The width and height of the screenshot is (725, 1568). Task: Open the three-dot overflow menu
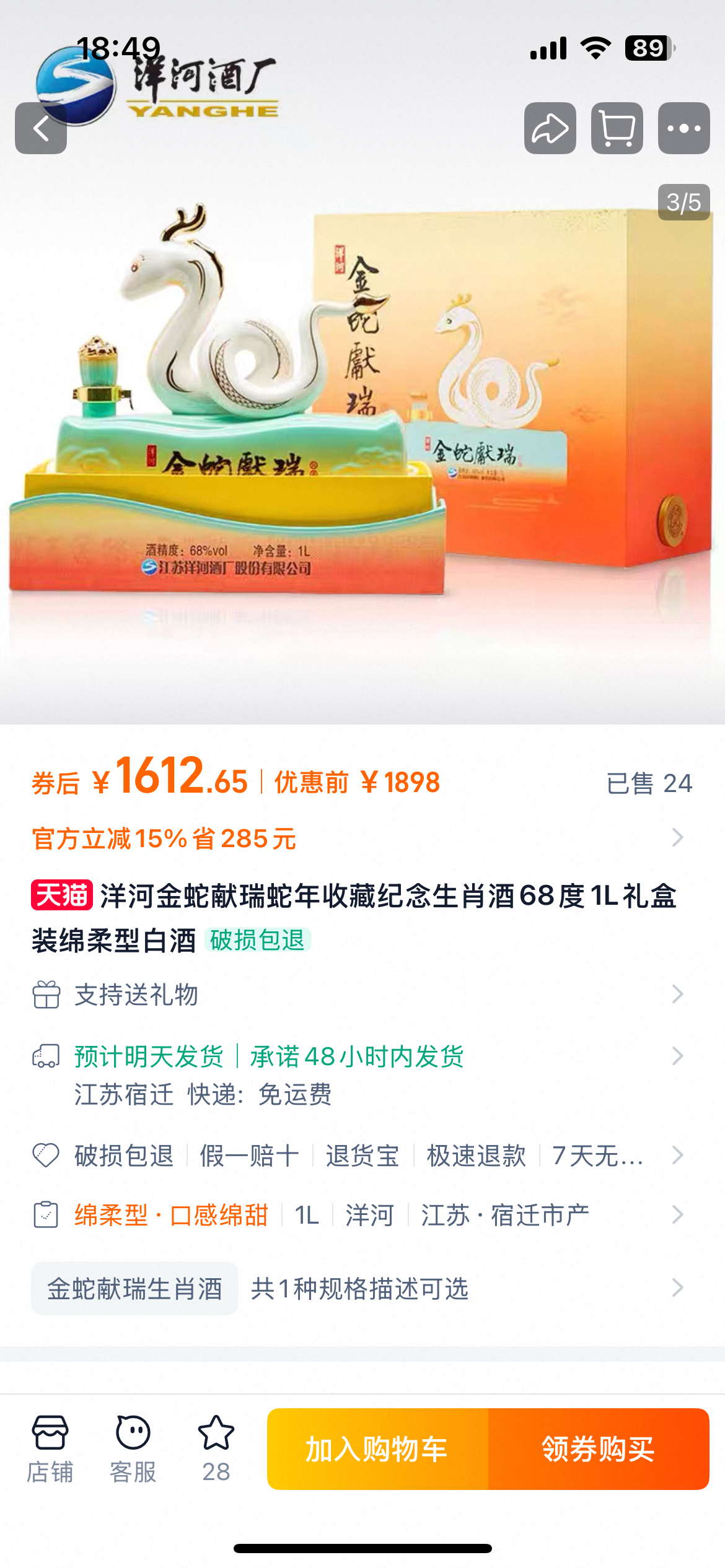coord(683,128)
